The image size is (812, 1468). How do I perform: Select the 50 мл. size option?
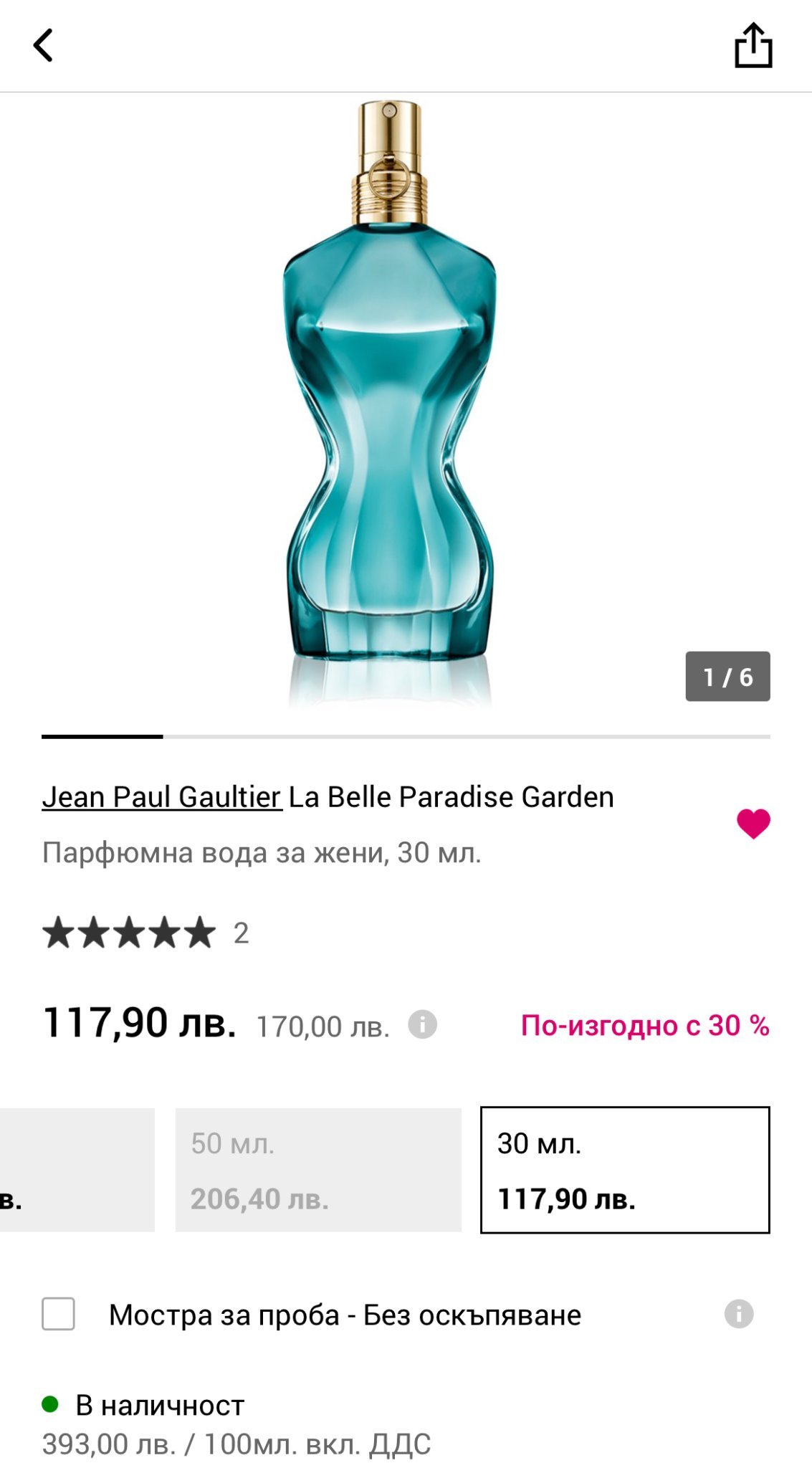point(318,1170)
